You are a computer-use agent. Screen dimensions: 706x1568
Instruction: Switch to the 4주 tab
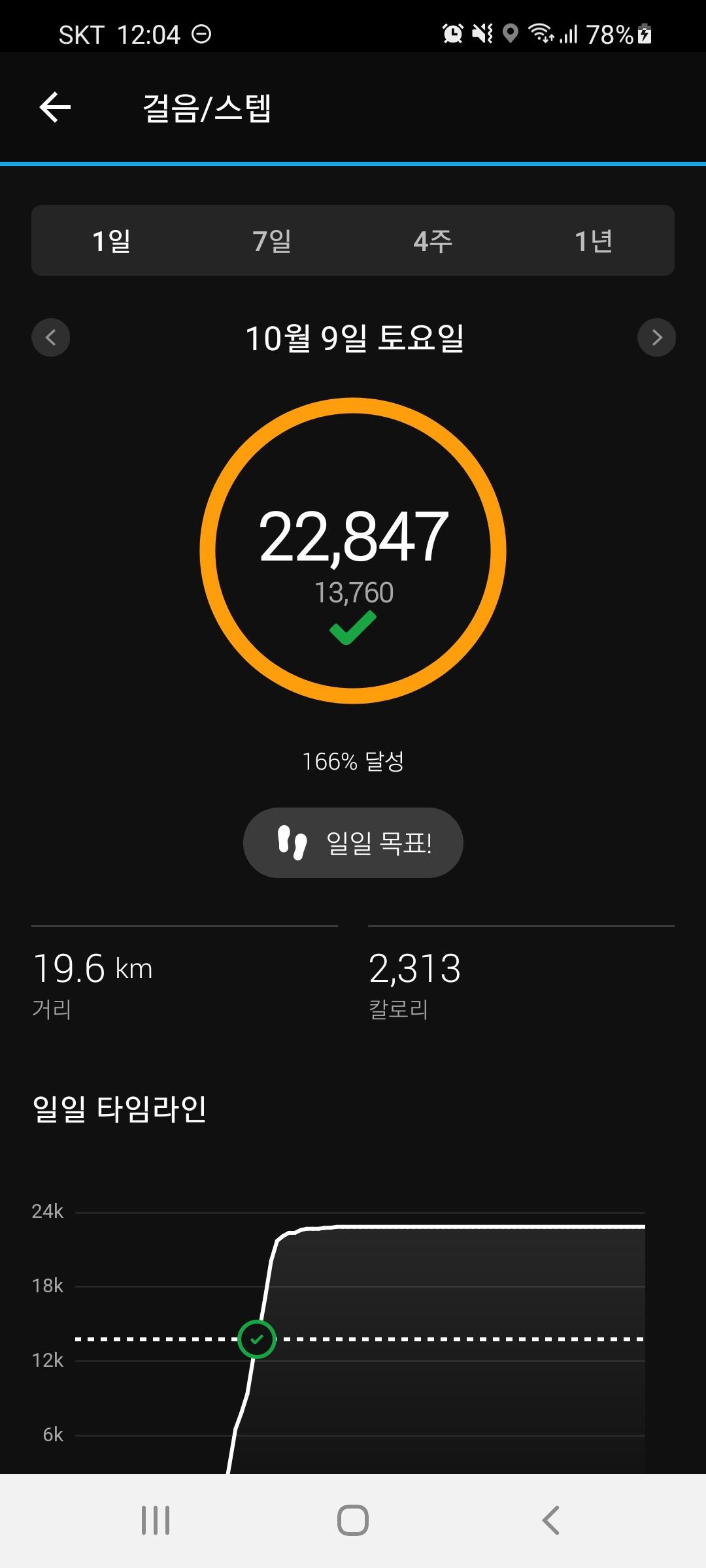pyautogui.click(x=433, y=240)
